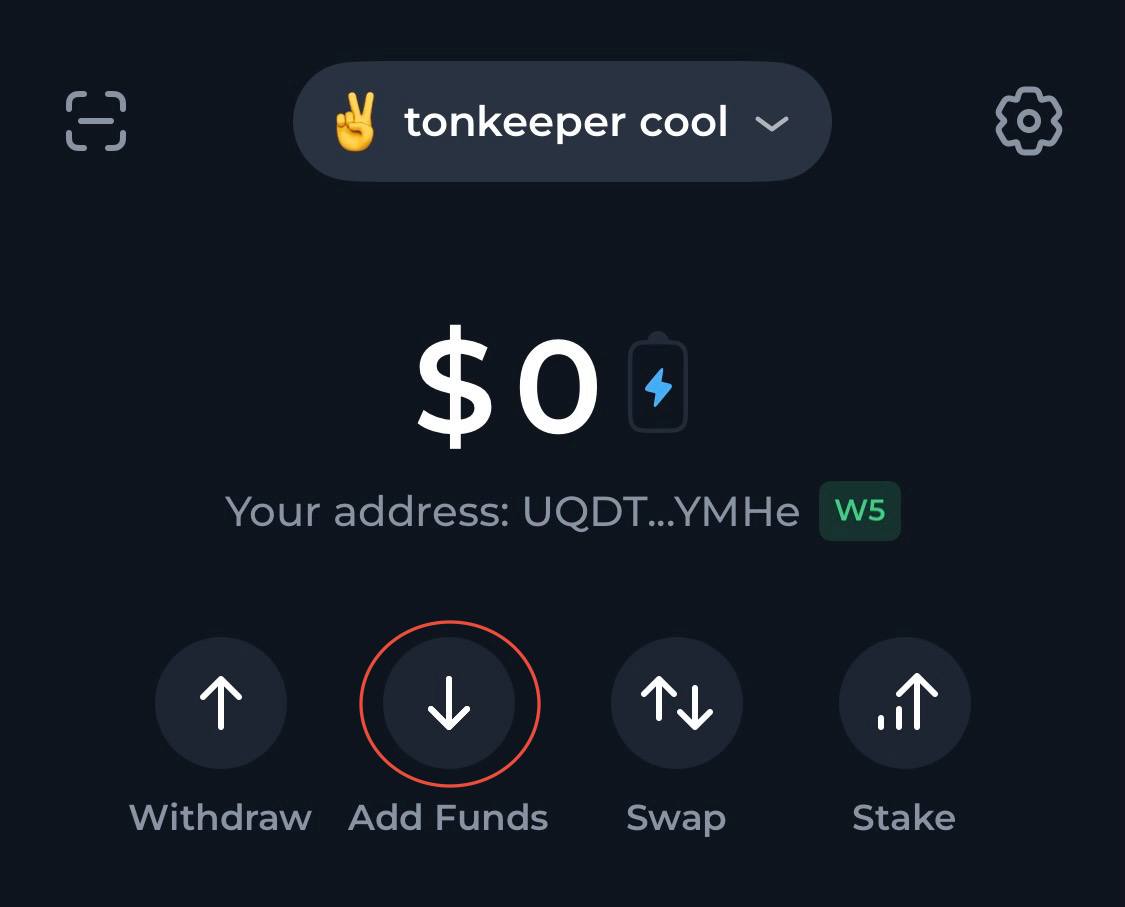Tap the Withdraw button

coord(220,703)
